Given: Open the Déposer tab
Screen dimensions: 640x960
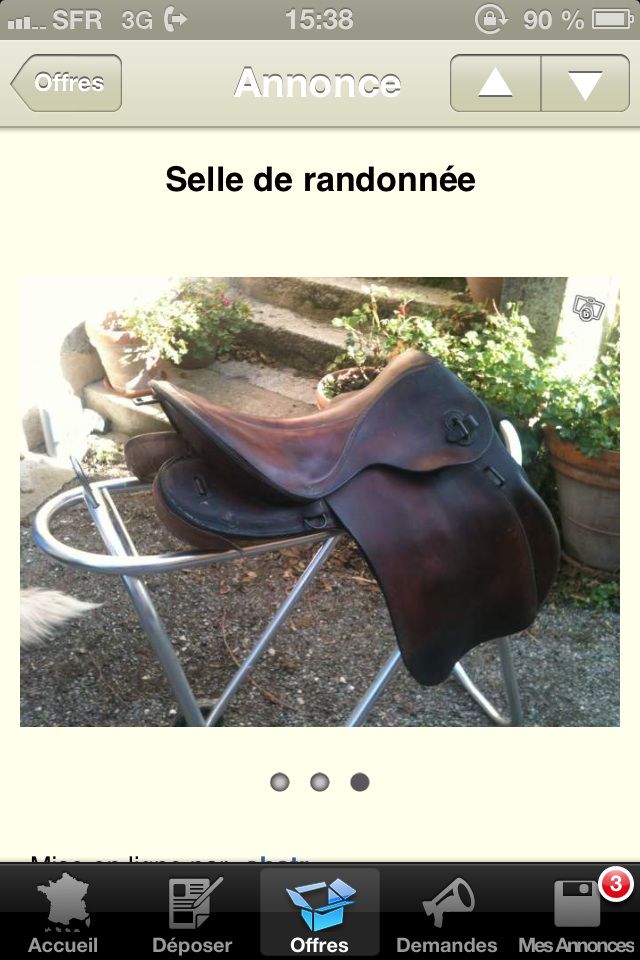Looking at the screenshot, I should click(192, 914).
